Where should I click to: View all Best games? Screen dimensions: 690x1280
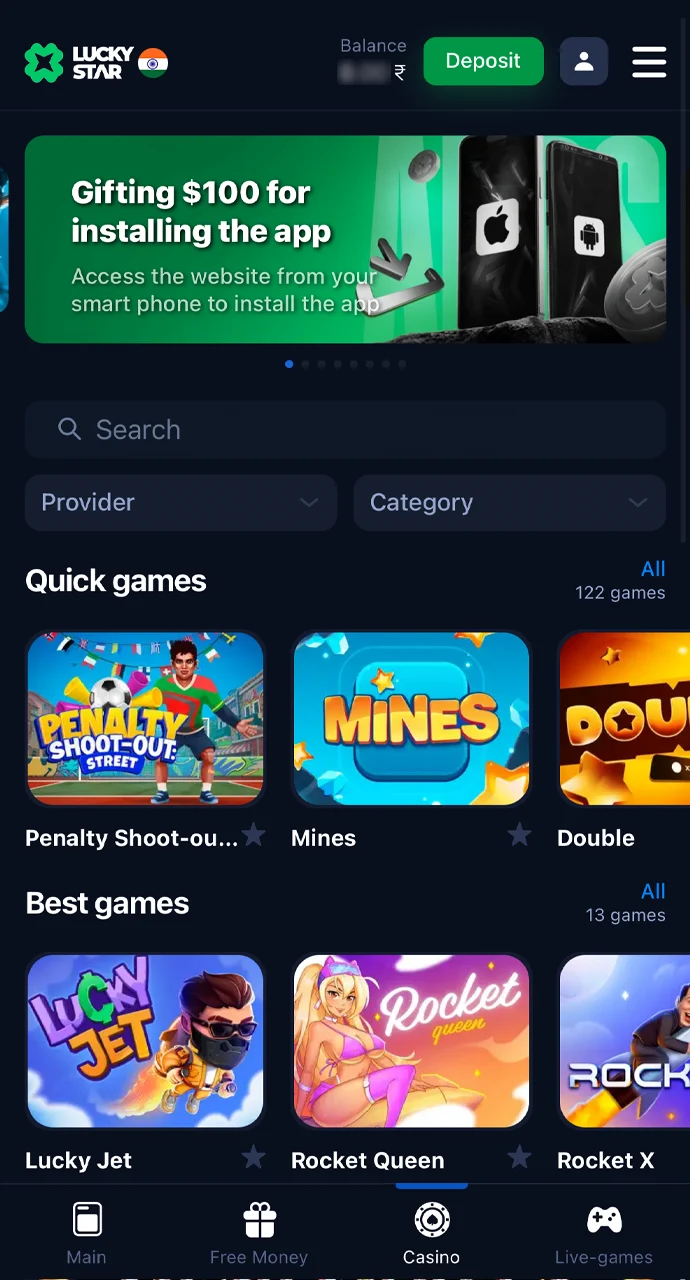653,891
